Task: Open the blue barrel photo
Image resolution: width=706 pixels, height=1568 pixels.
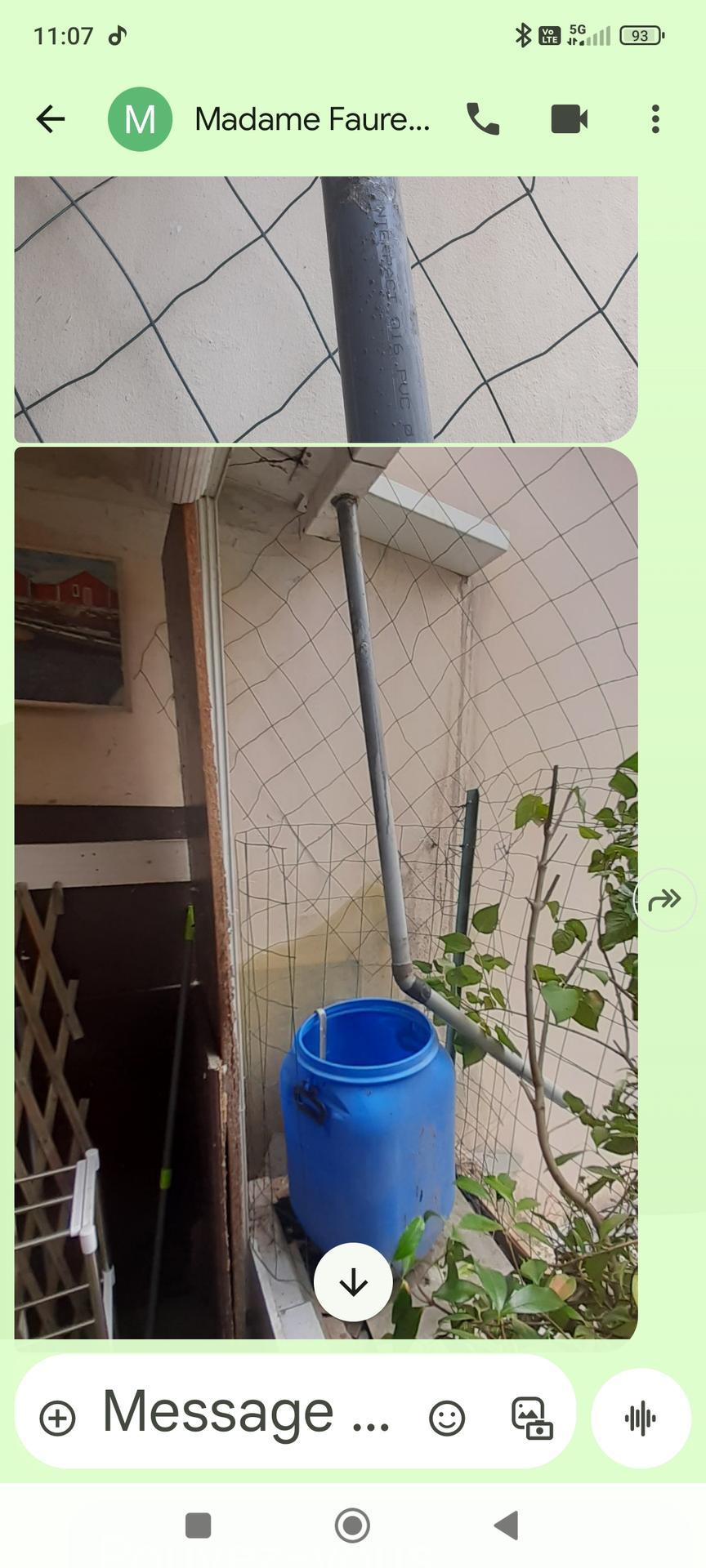Action: pos(325,817)
